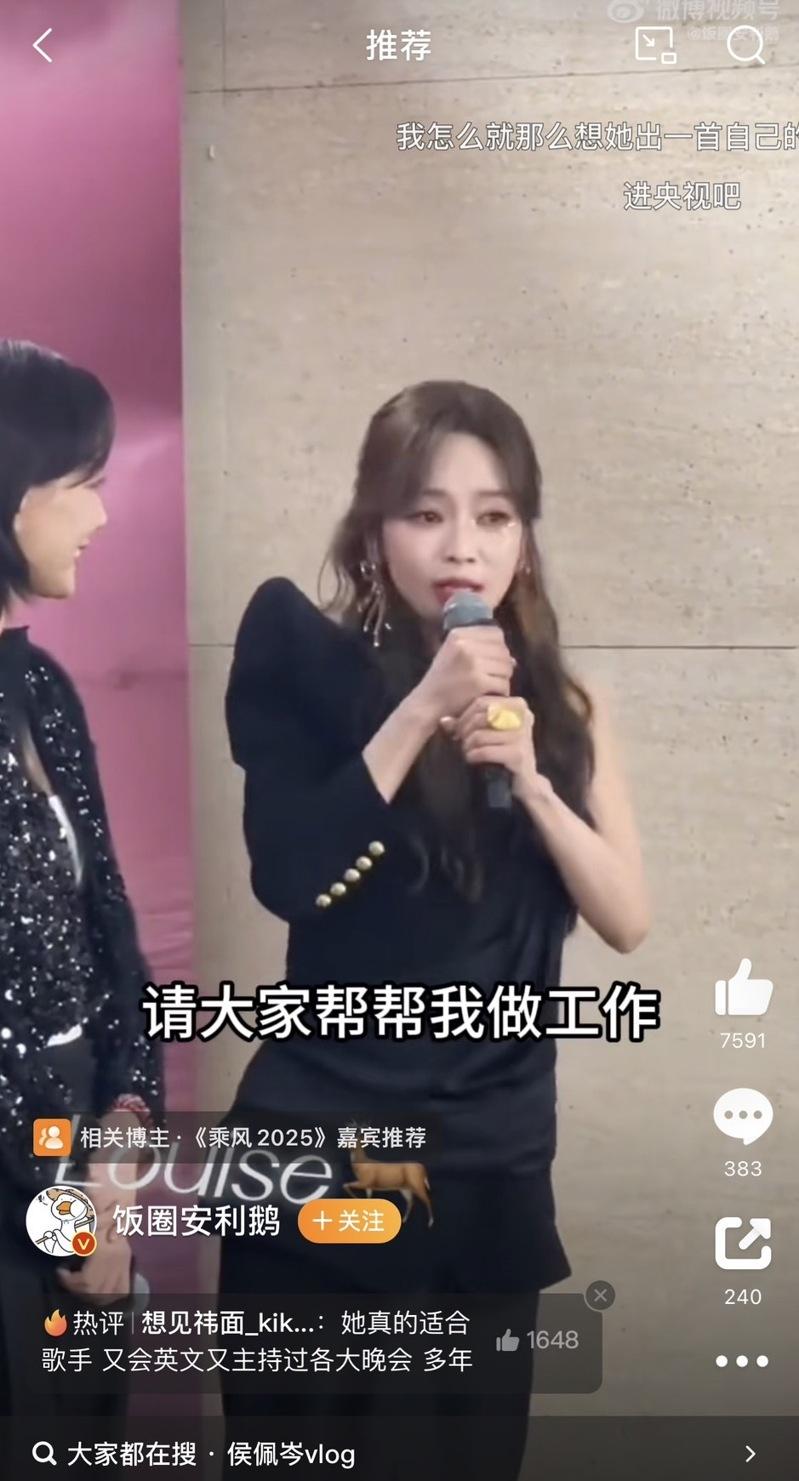Open the comments bubble showing 383

pyautogui.click(x=743, y=1117)
